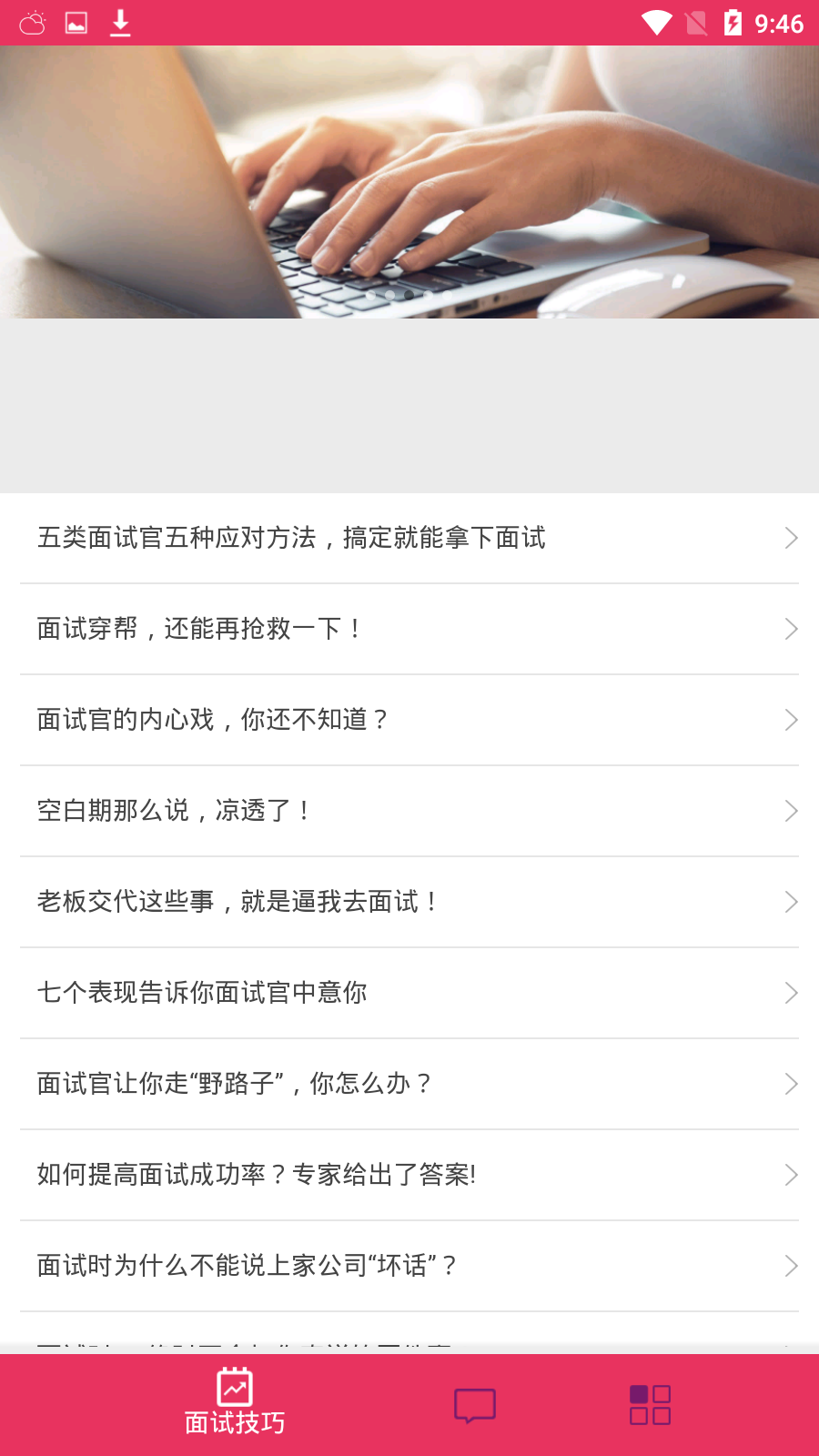
Task: Expand the article 空白期那么说，凉透了
Action: click(409, 811)
